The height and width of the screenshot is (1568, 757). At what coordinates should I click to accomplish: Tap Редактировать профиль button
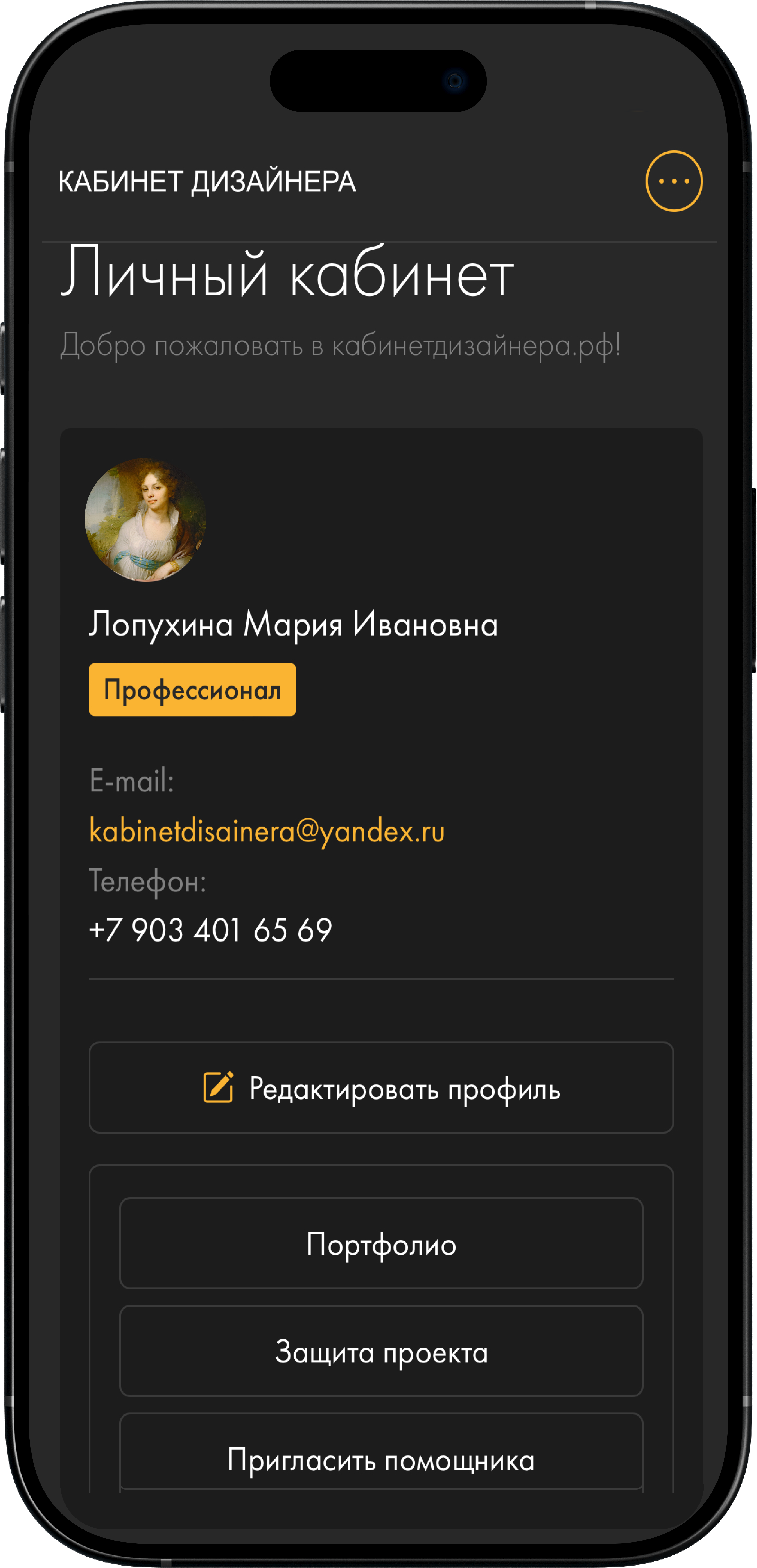(x=381, y=1088)
